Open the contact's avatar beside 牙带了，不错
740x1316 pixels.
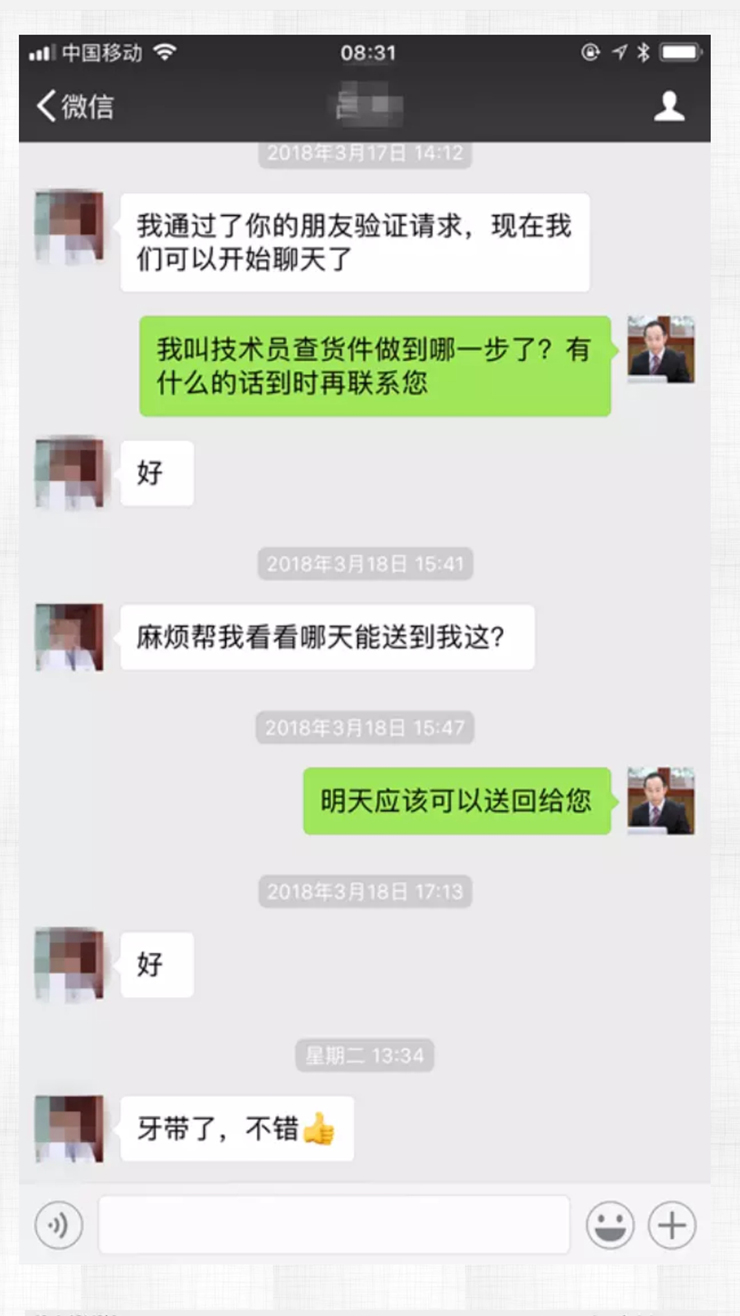69,1128
